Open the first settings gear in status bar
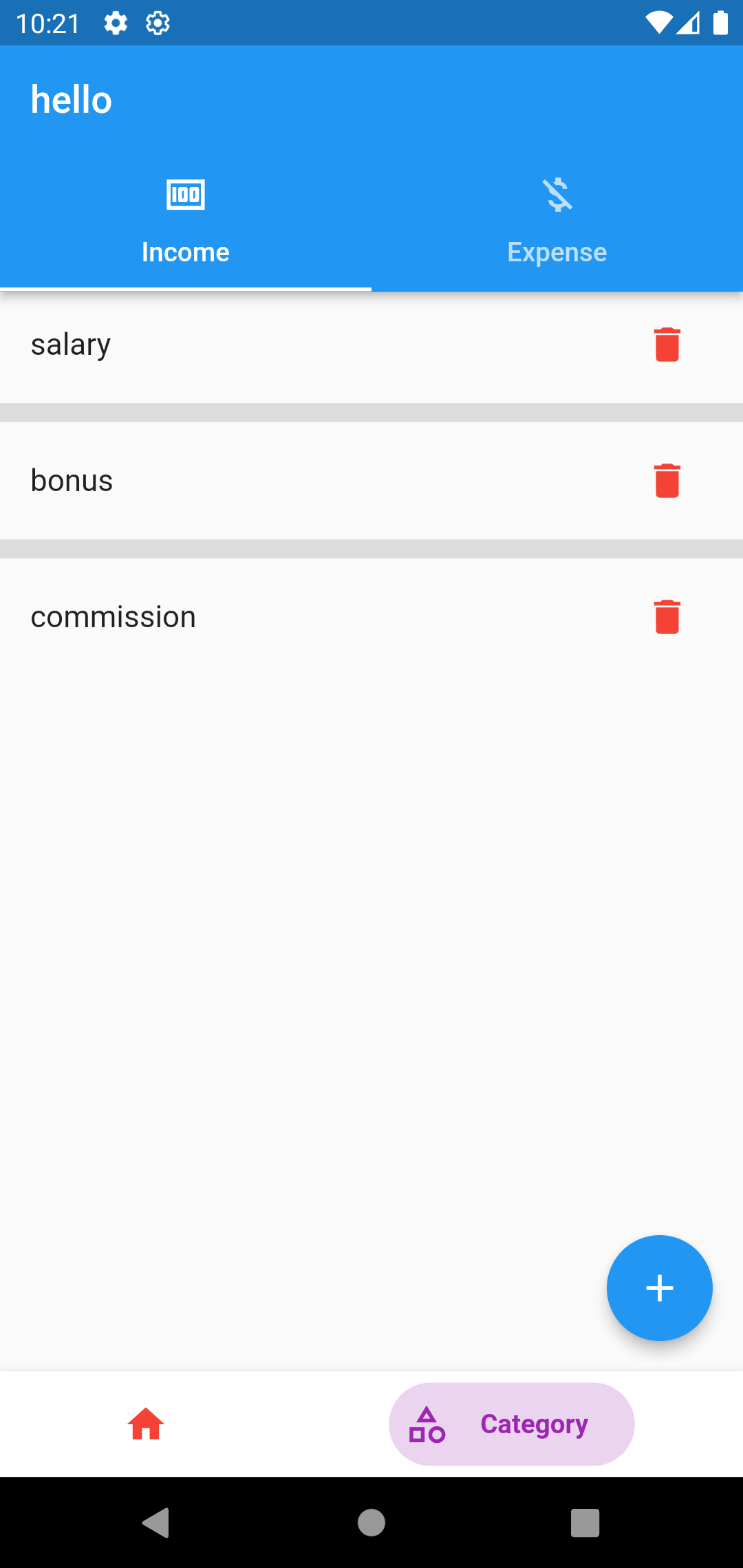 (115, 23)
